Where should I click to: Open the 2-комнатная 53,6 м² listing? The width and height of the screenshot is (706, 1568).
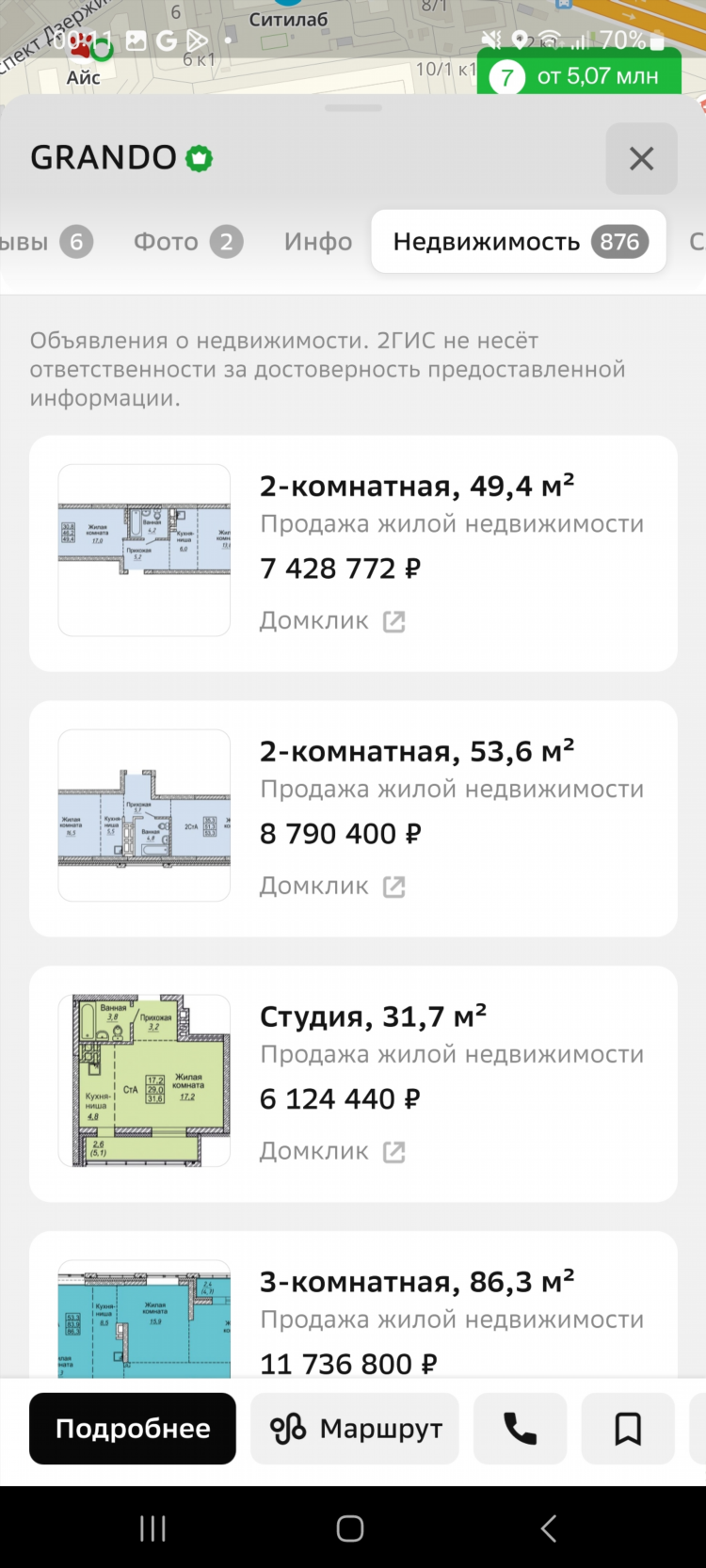point(353,819)
